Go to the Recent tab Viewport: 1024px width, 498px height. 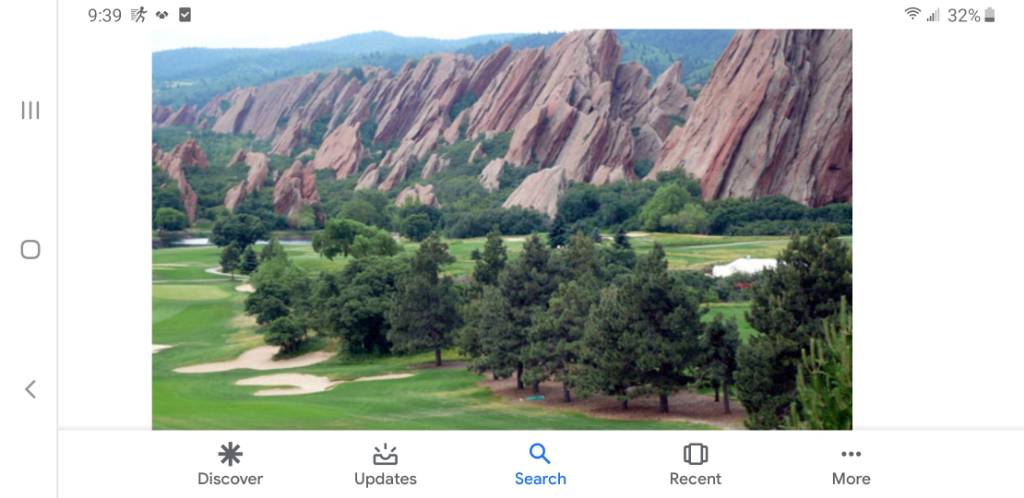pos(695,465)
